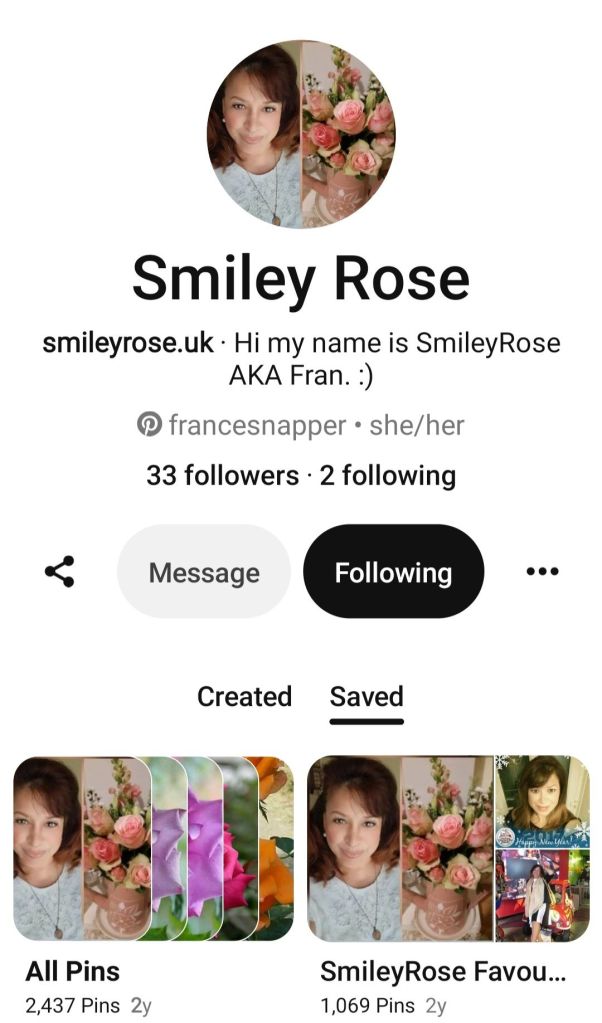The height and width of the screenshot is (1023, 602).
Task: View the 2 following list
Action: tap(388, 475)
